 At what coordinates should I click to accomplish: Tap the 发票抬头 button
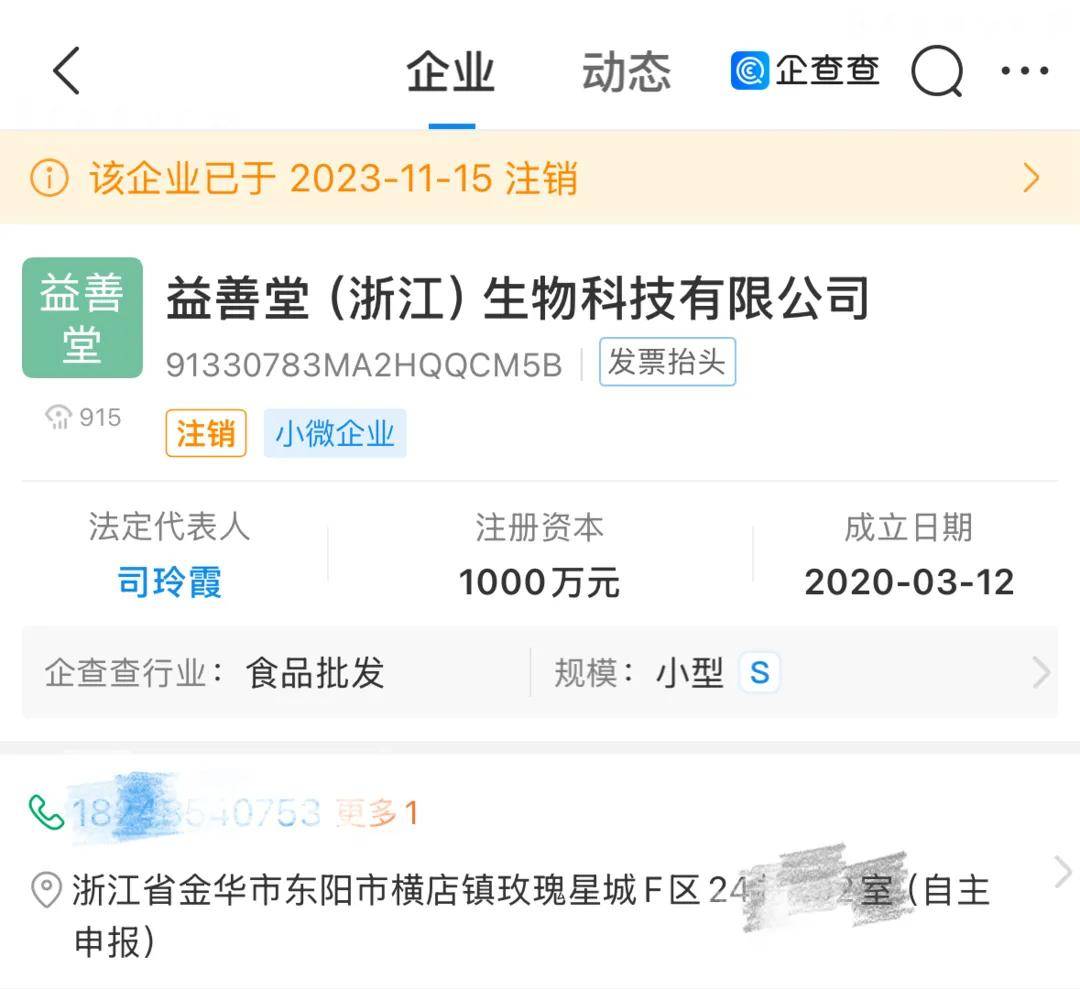[667, 362]
